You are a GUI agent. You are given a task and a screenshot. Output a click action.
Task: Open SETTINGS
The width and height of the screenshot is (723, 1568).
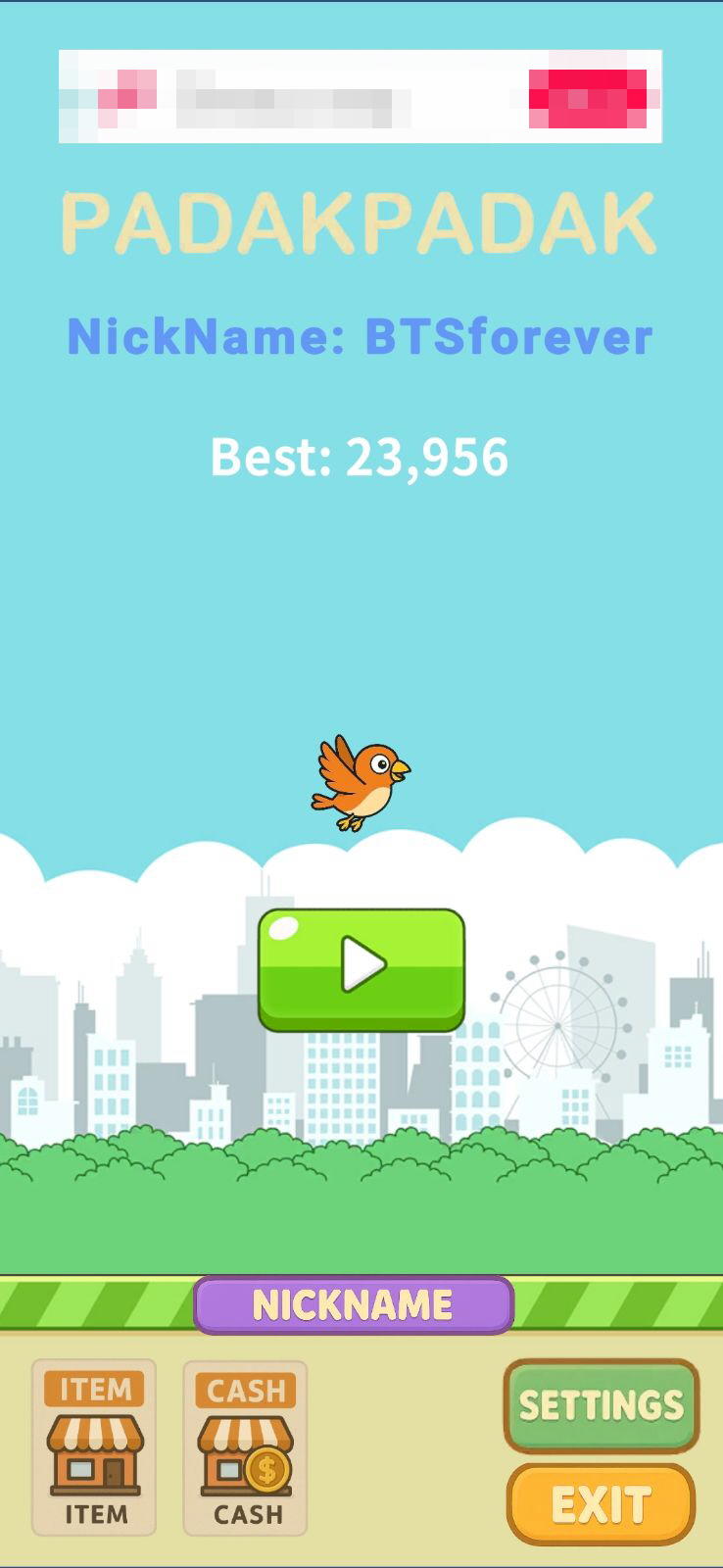pos(601,1405)
